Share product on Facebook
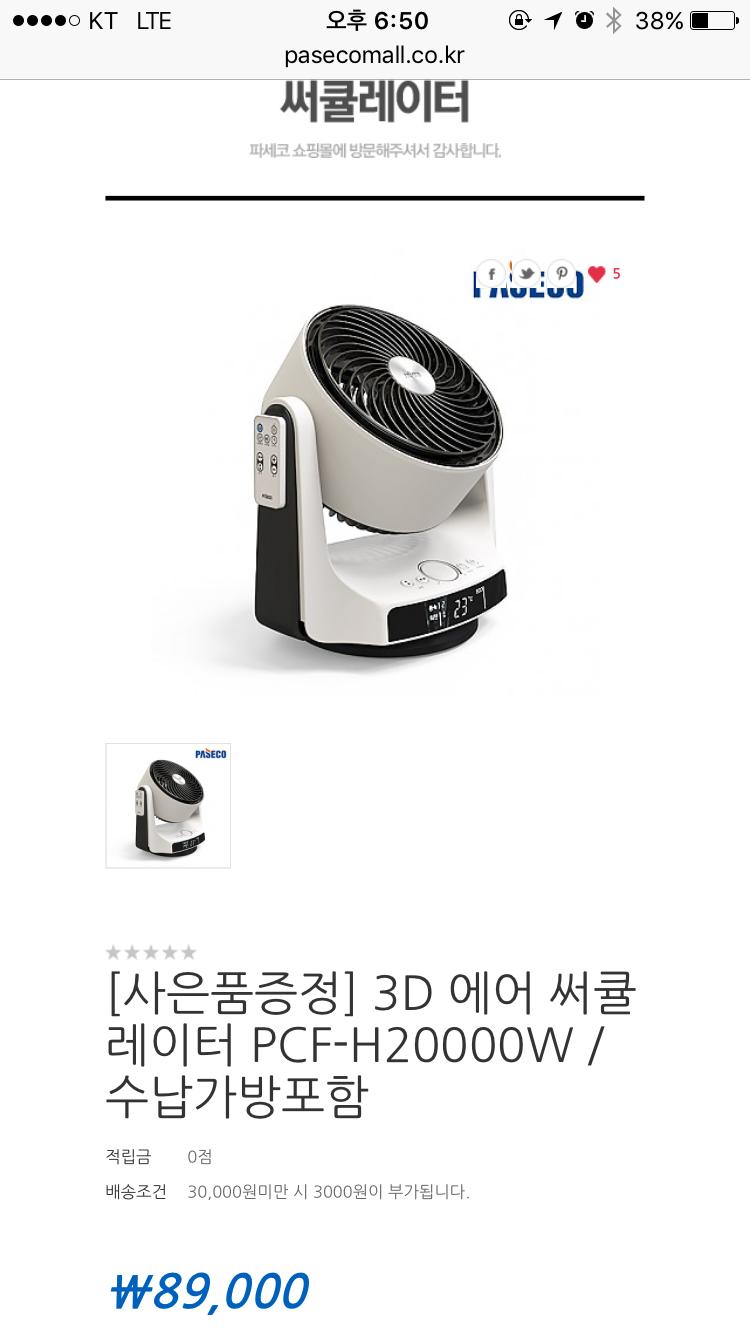750x1334 pixels. [x=491, y=273]
